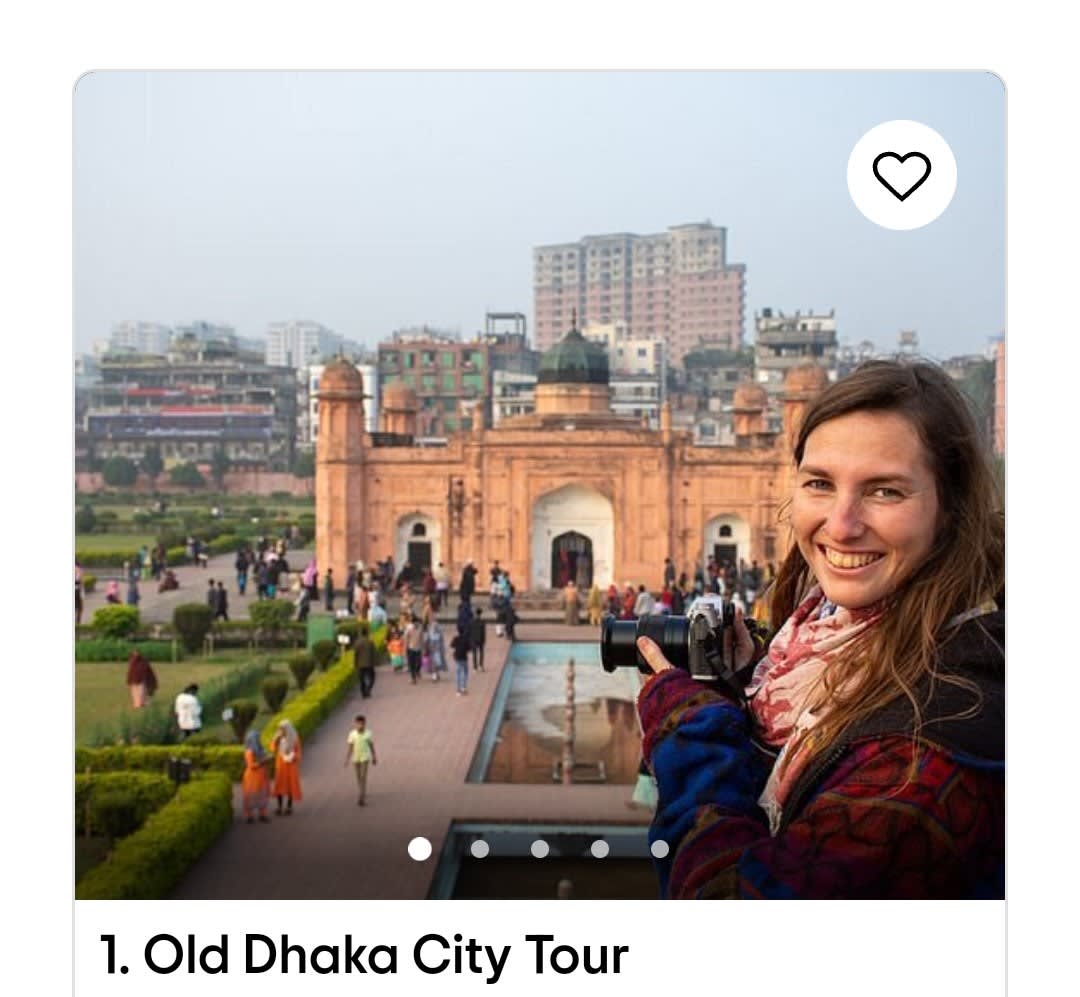Open the Old Dhaka City Tour card

pyautogui.click(x=365, y=954)
